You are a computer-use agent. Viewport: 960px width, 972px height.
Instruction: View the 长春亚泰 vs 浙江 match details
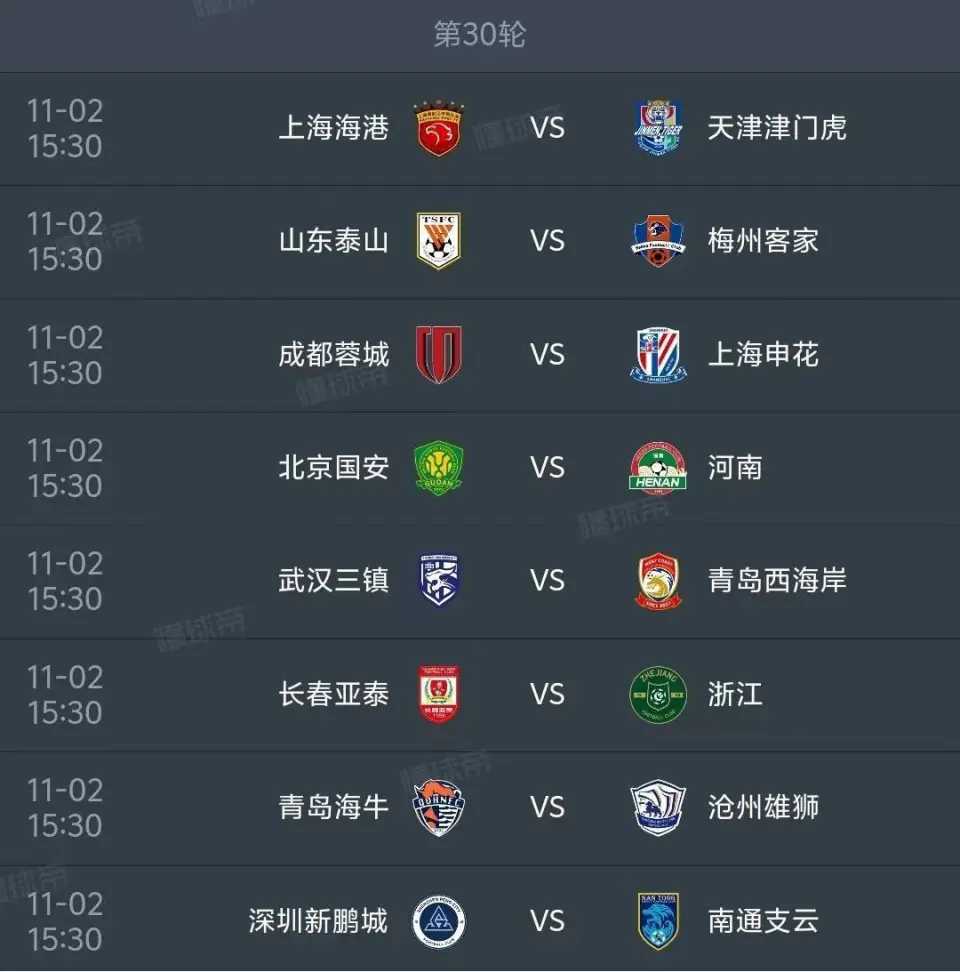547,694
